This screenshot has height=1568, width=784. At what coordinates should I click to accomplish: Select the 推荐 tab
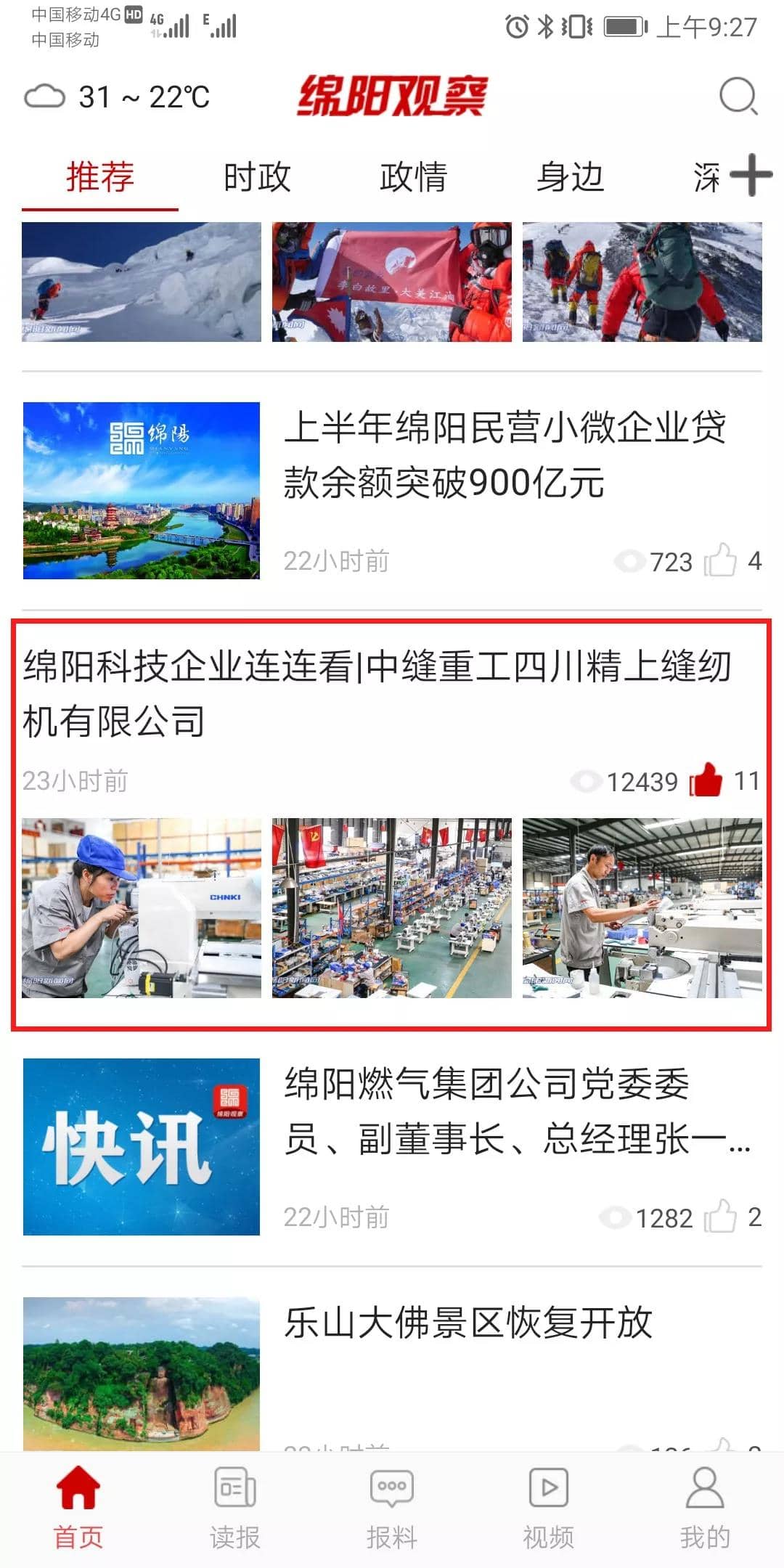tap(100, 177)
